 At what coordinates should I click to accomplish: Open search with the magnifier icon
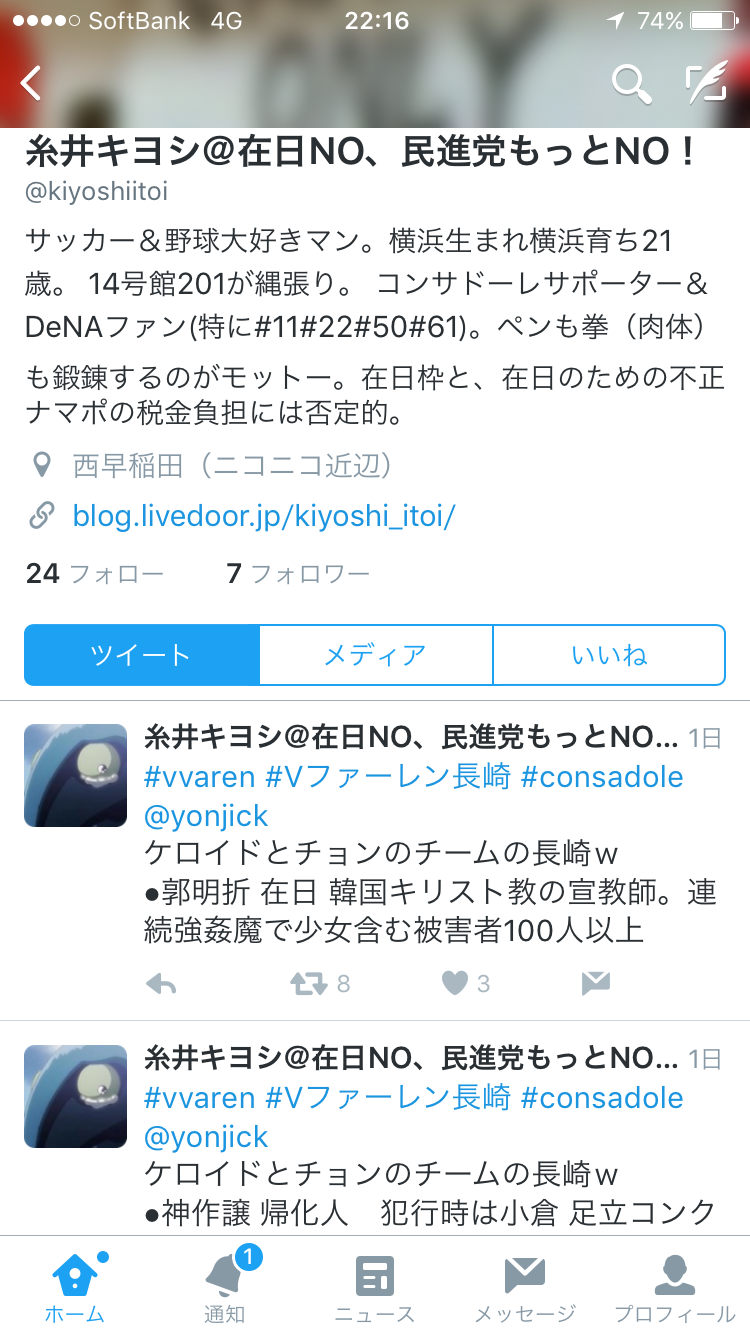pos(631,84)
